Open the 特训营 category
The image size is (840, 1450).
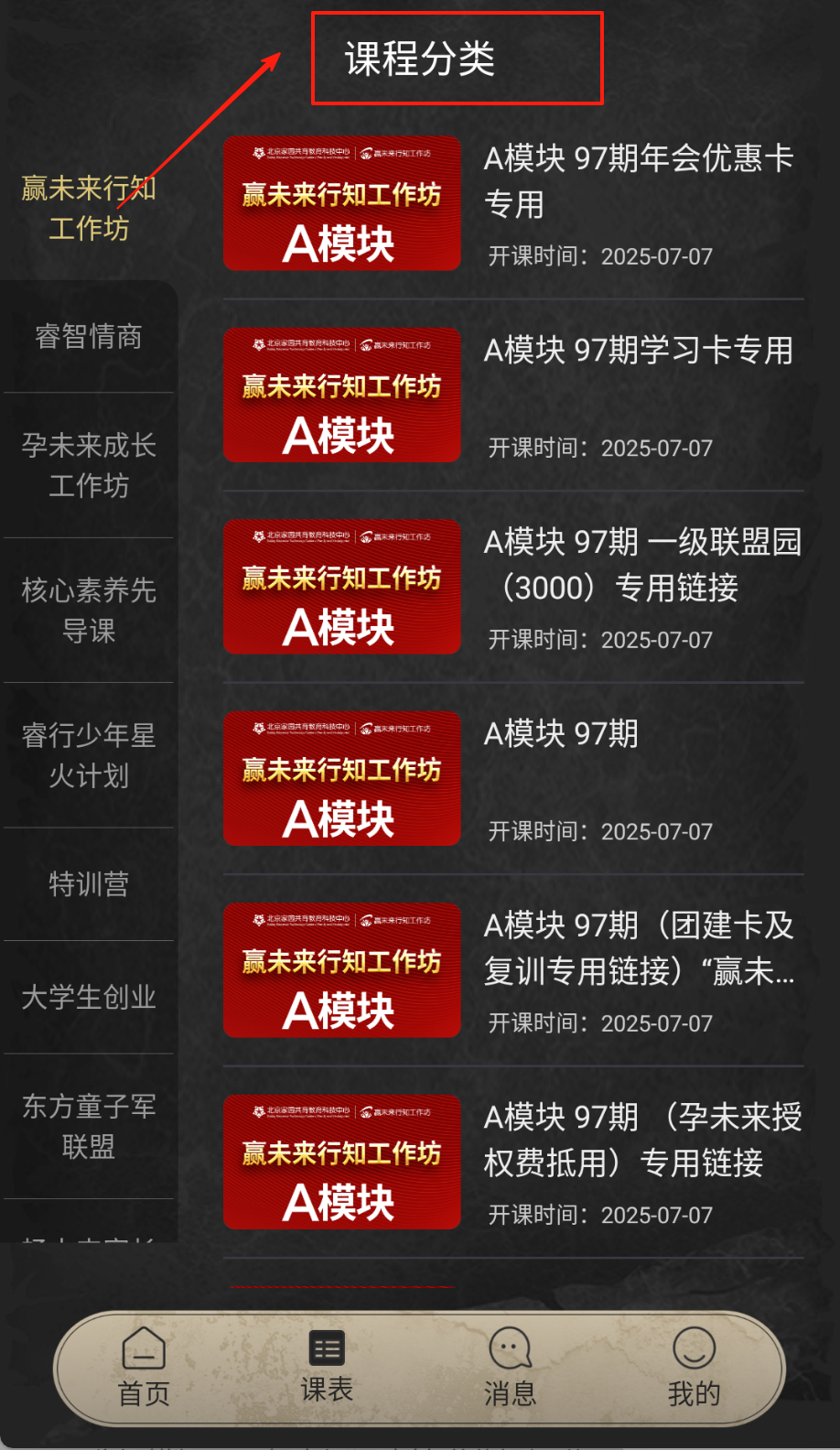tap(89, 884)
